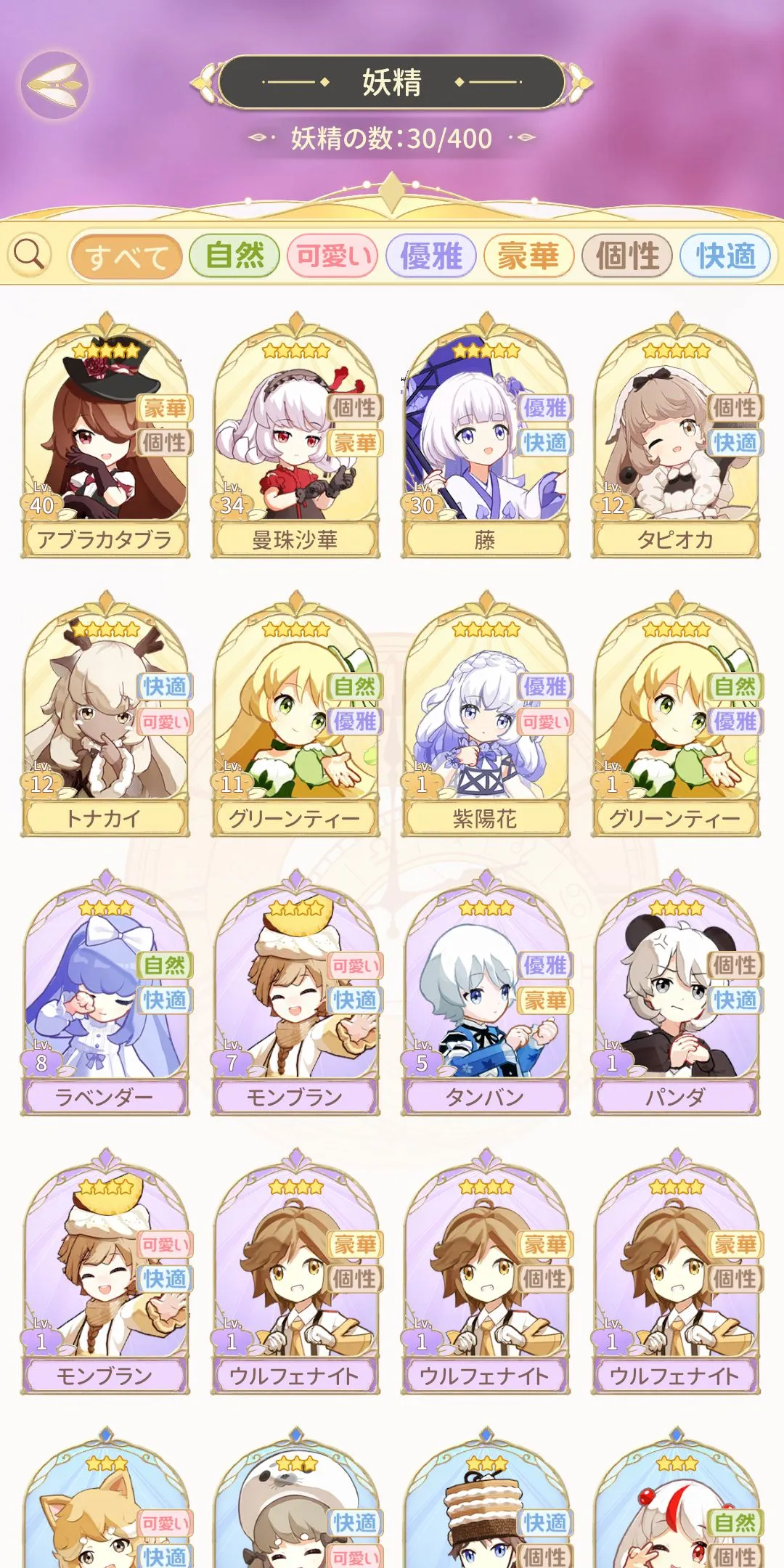Switch to the 優雅 filter
Image resolution: width=784 pixels, height=1568 pixels.
(x=430, y=256)
